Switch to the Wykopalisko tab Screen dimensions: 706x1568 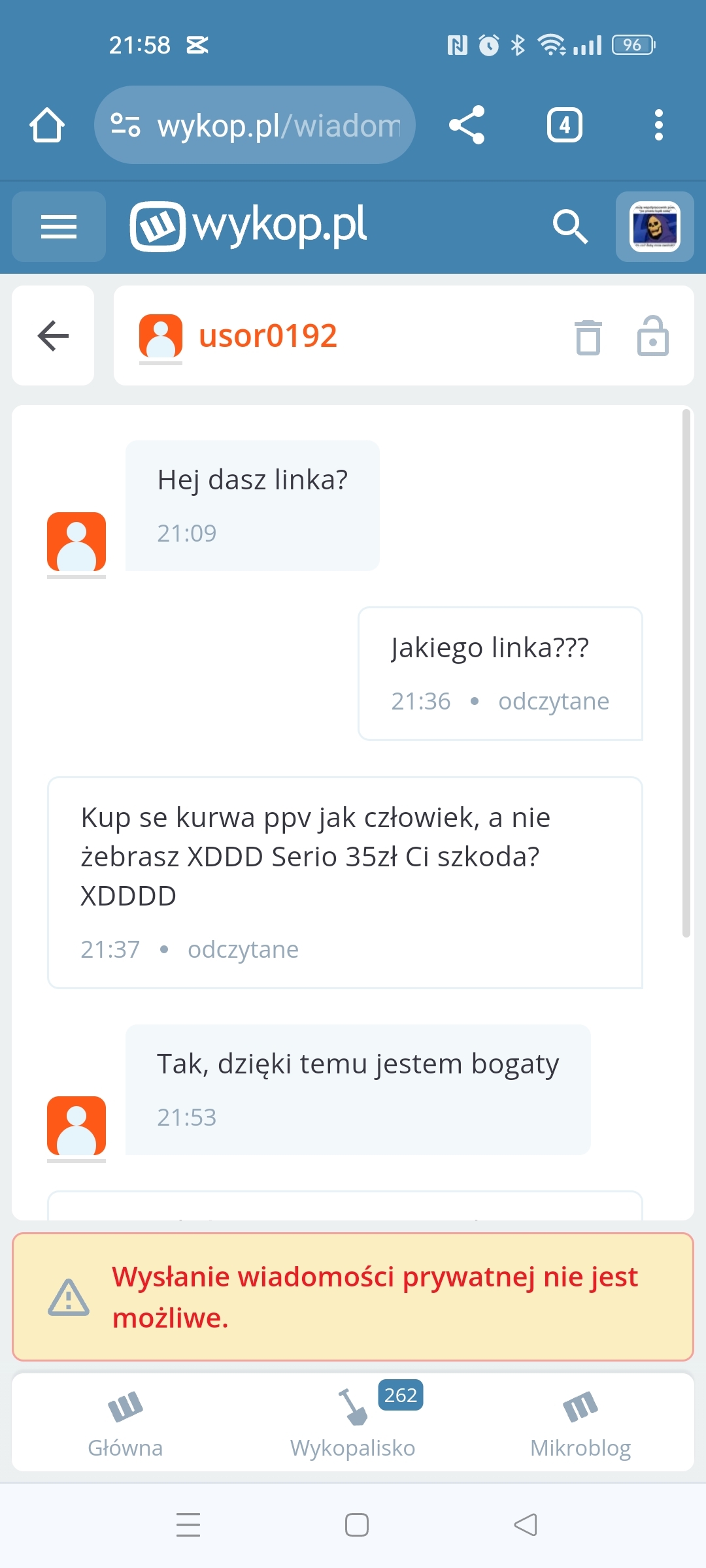pos(353,1423)
